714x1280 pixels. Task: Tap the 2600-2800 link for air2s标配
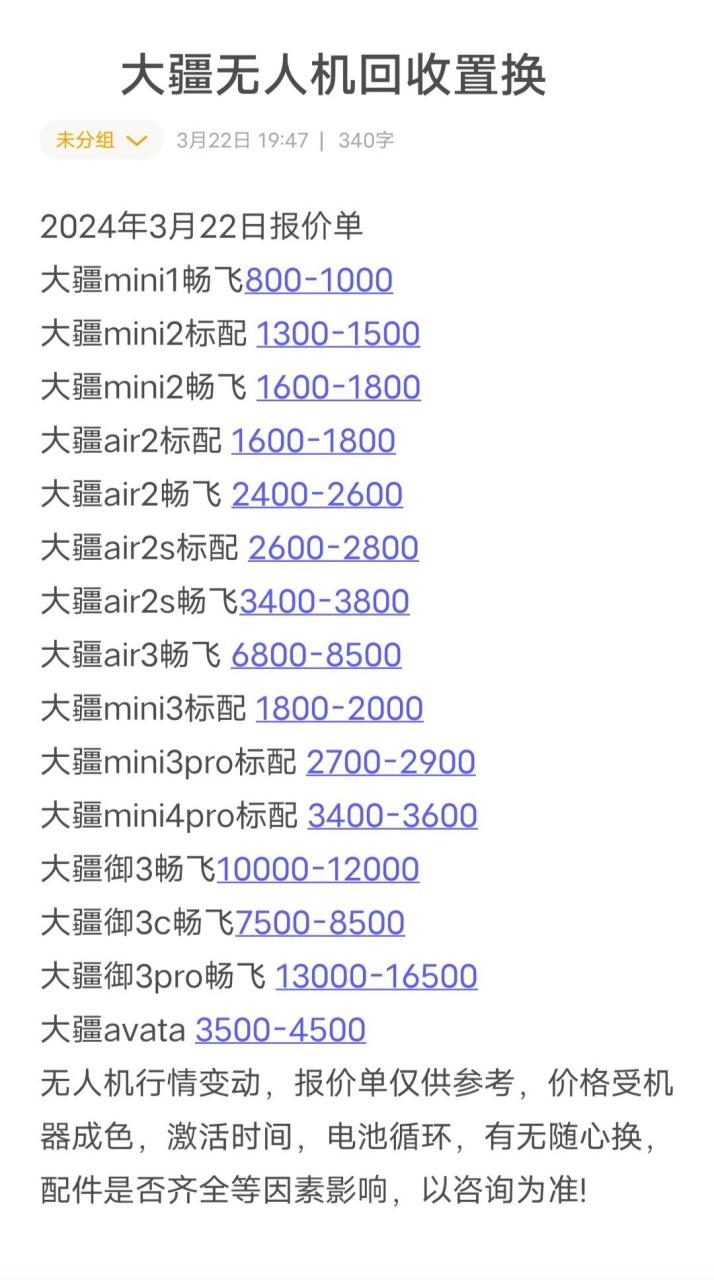(333, 548)
